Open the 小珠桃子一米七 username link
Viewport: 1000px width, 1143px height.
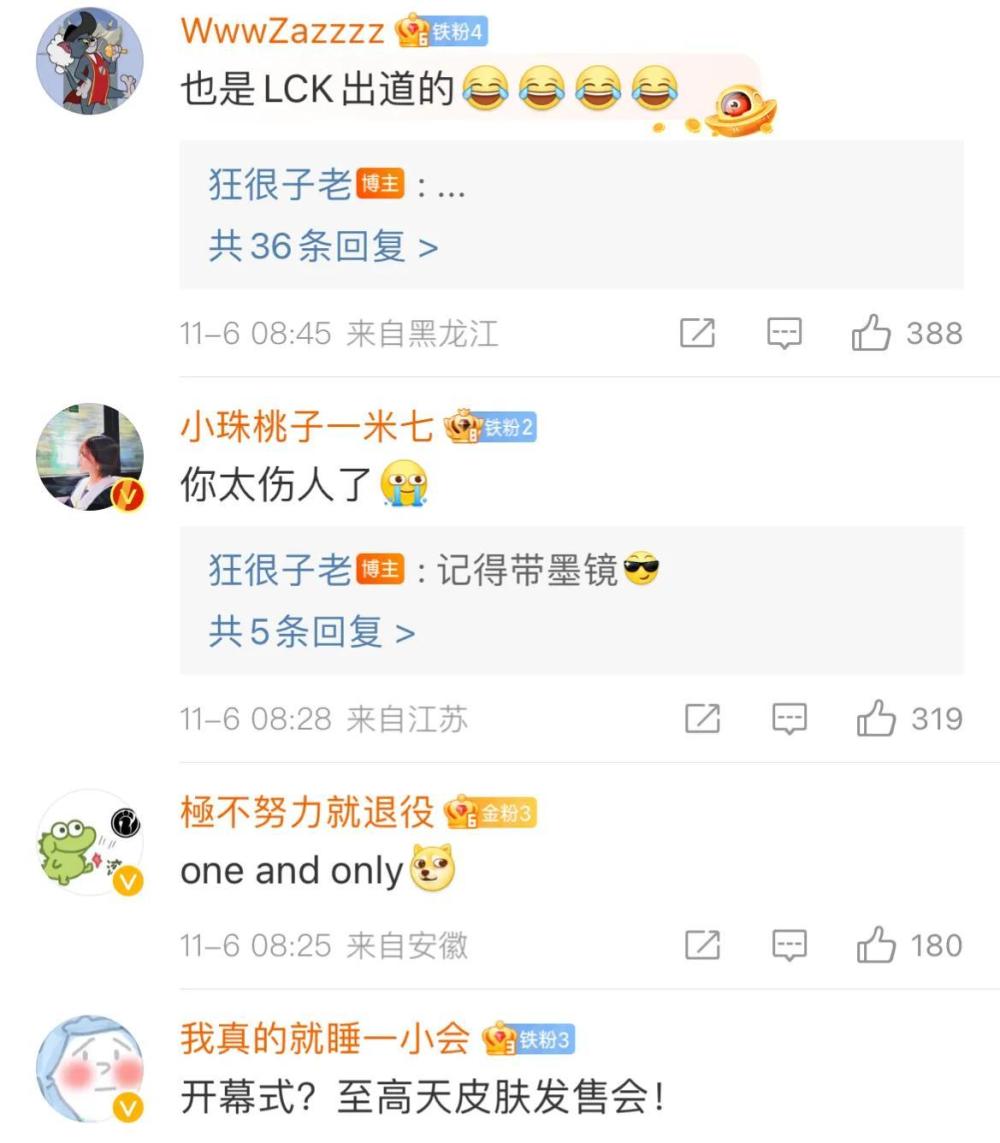point(306,428)
